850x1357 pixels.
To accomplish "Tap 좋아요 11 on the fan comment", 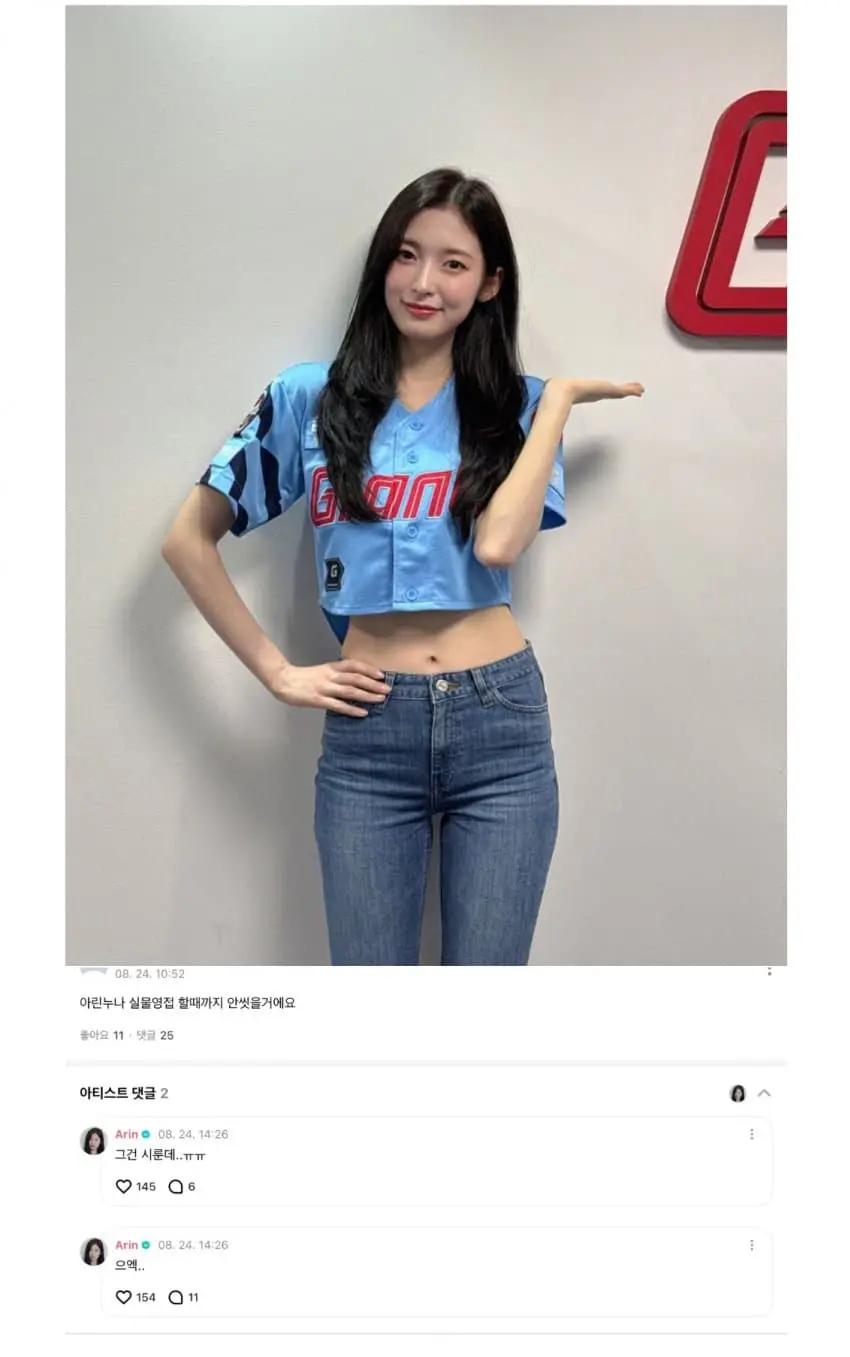I will 101,1035.
